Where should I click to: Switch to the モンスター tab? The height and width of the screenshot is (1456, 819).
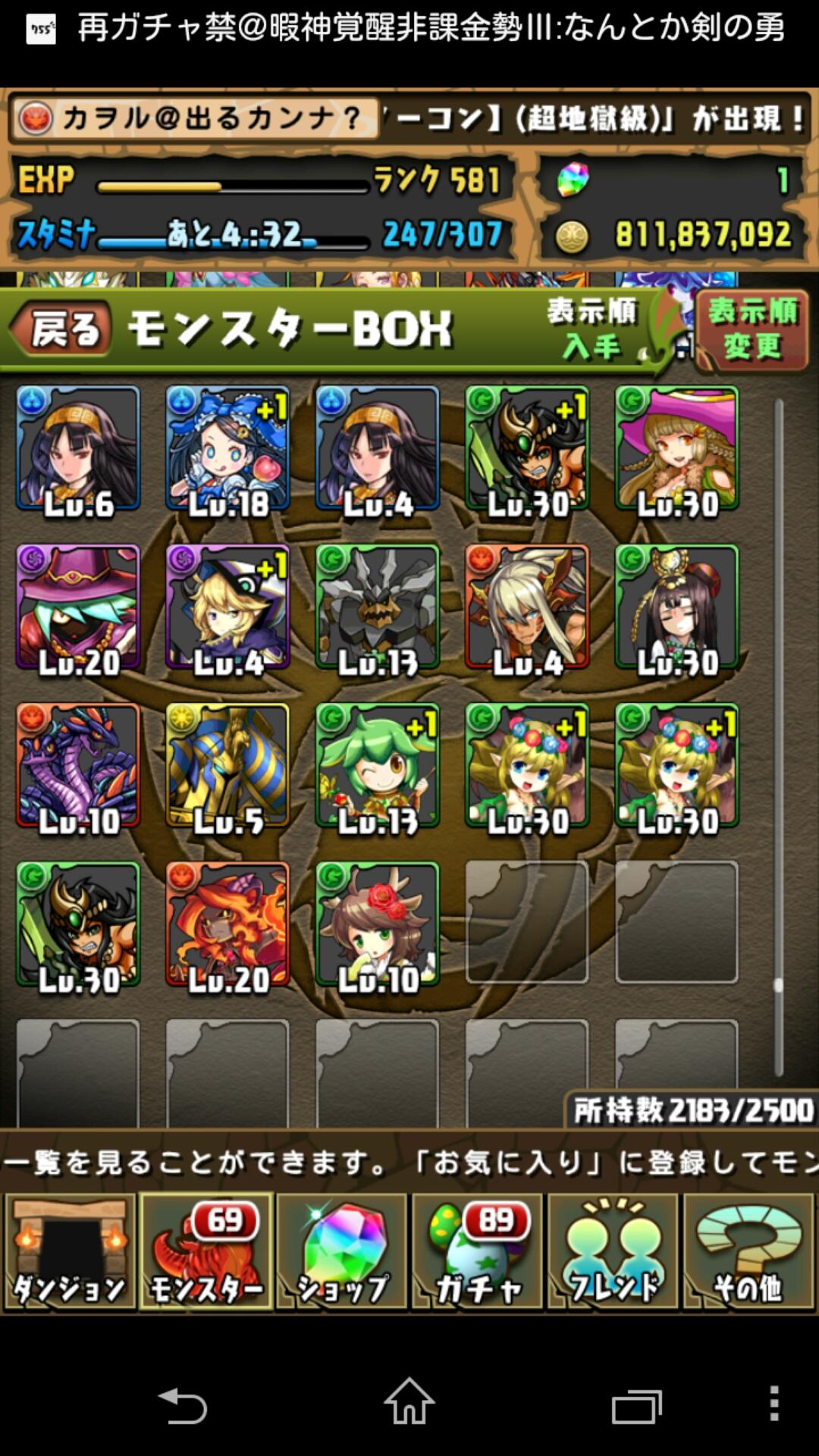point(206,1253)
